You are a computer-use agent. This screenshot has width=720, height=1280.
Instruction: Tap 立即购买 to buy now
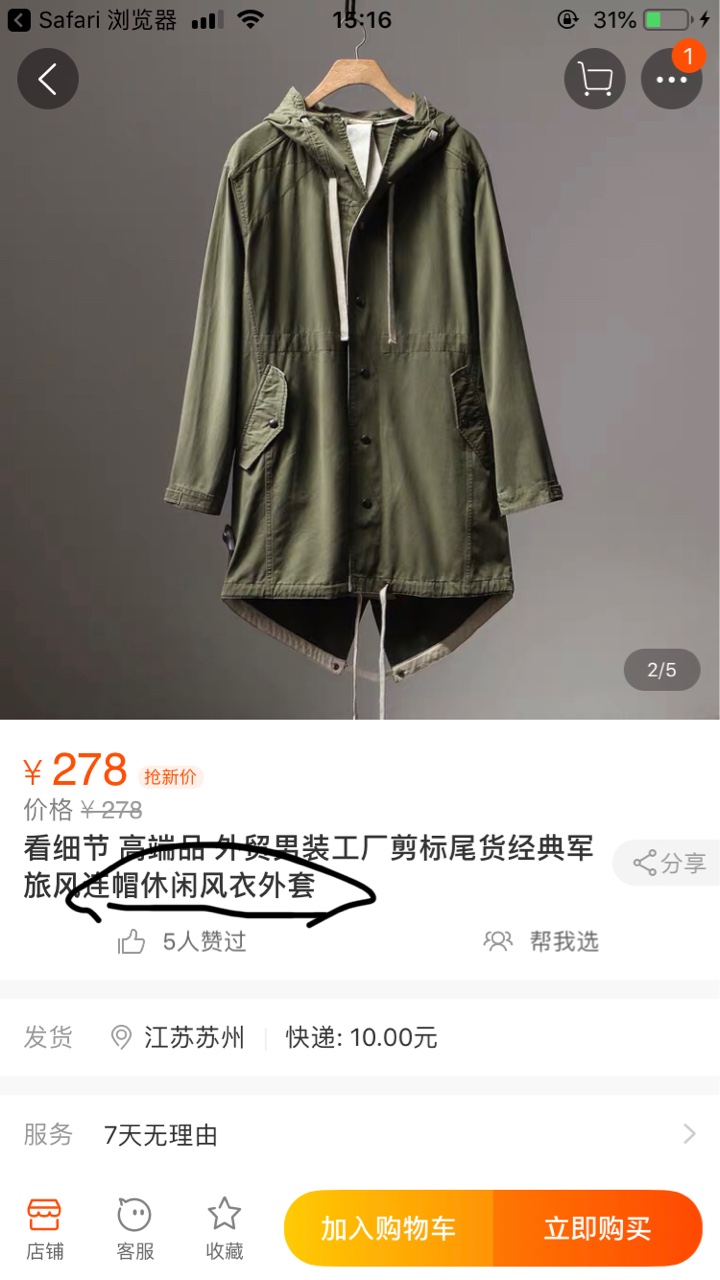click(598, 1228)
